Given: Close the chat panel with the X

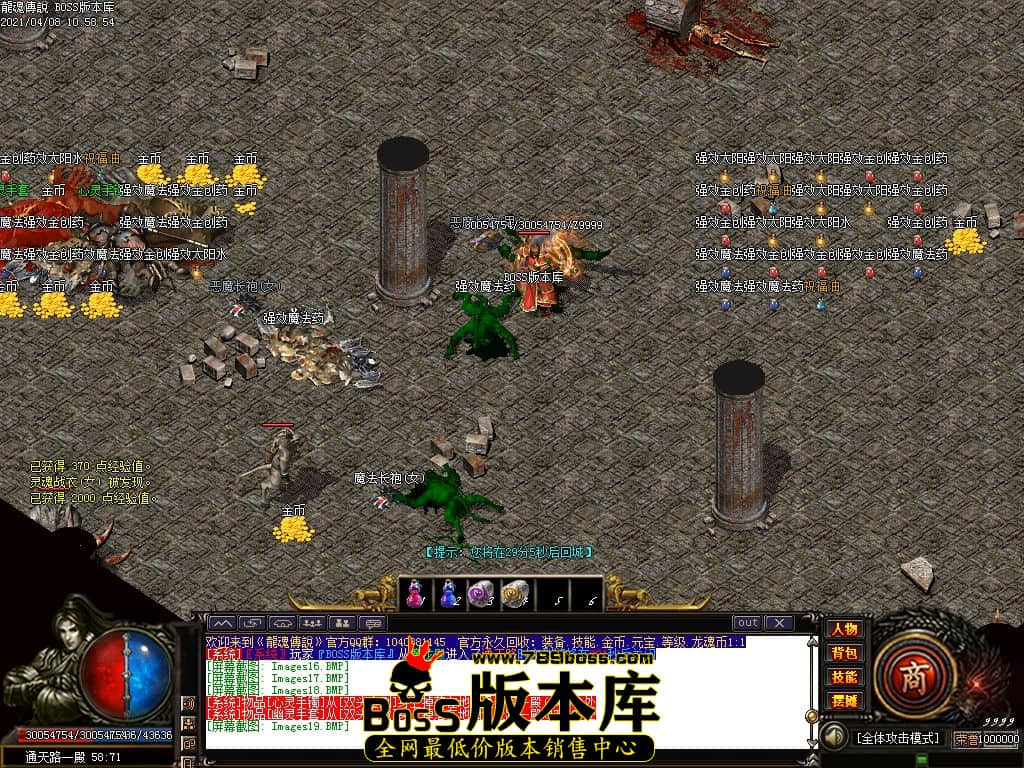Looking at the screenshot, I should (779, 623).
